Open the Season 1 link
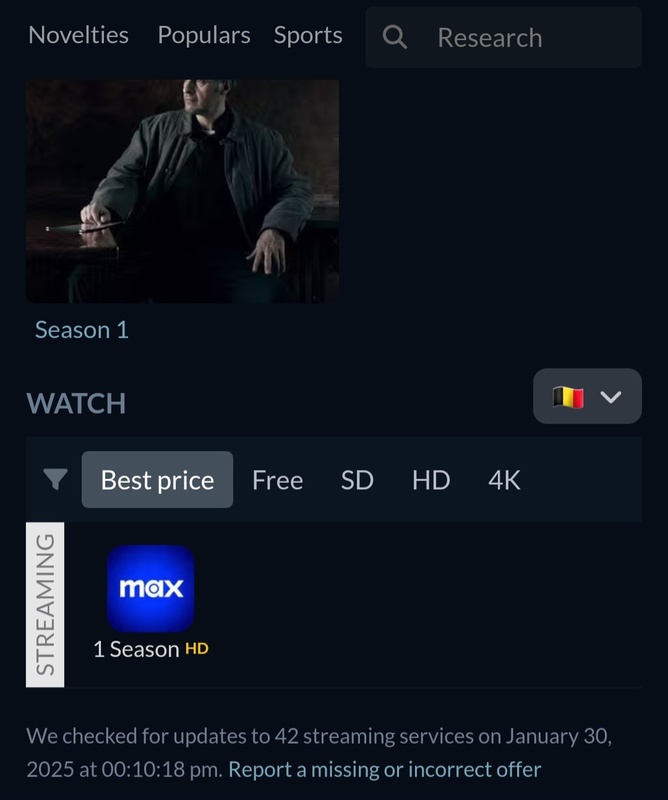 tap(81, 329)
